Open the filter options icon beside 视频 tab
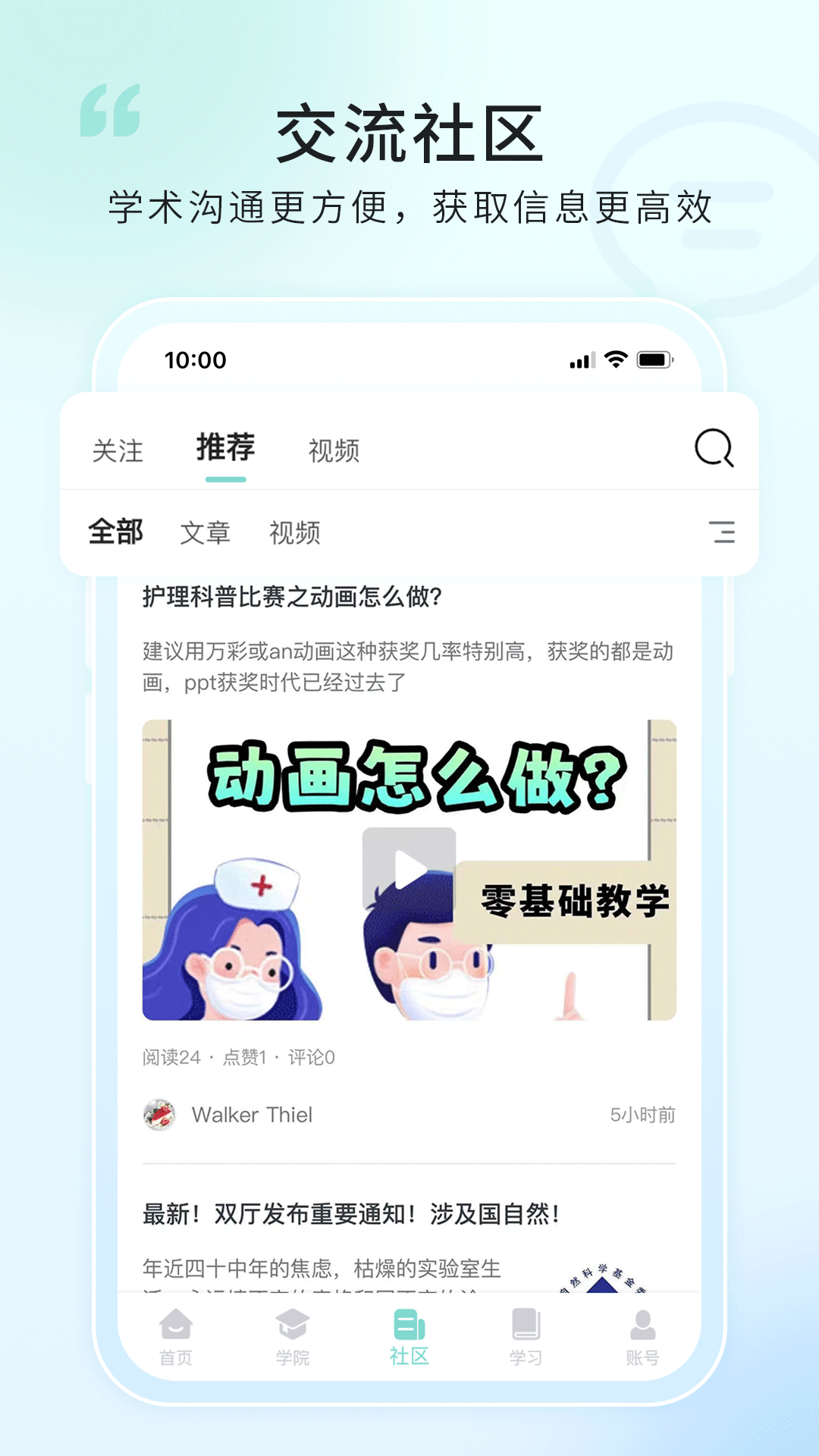This screenshot has width=819, height=1456. 723,532
